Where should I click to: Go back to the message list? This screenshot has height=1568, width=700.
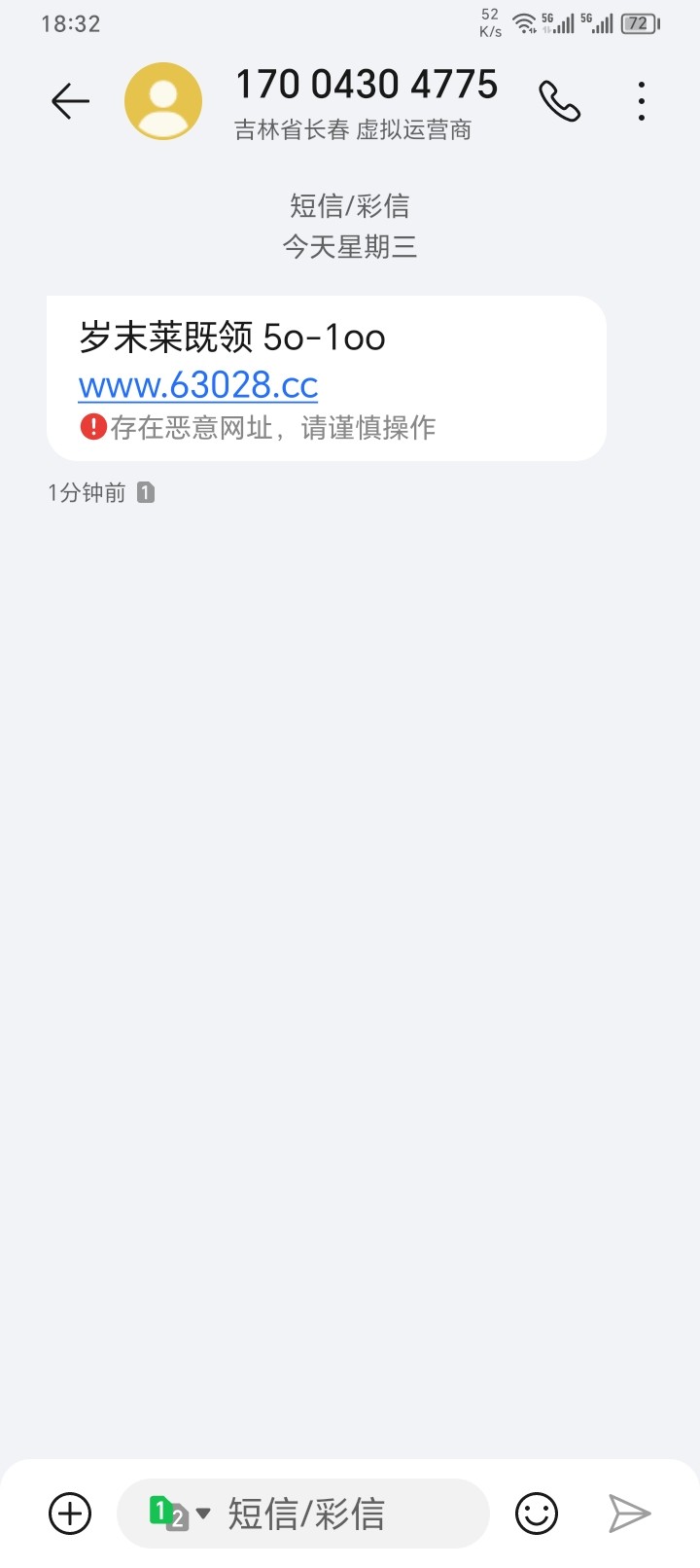click(70, 101)
